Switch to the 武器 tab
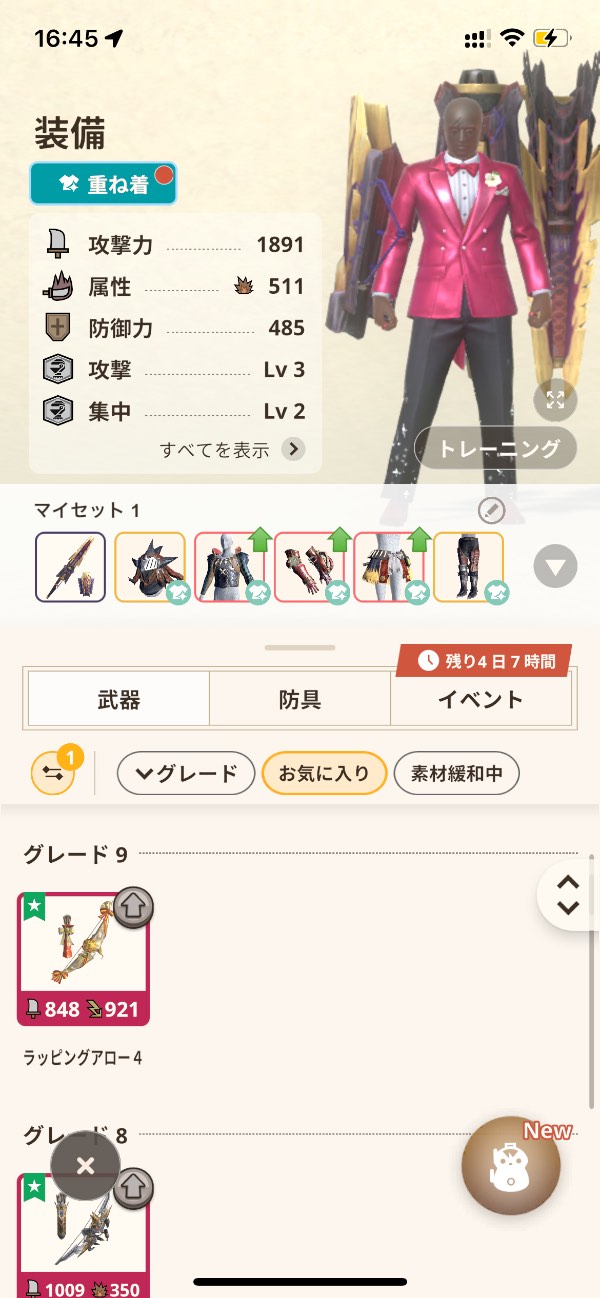 pyautogui.click(x=118, y=699)
